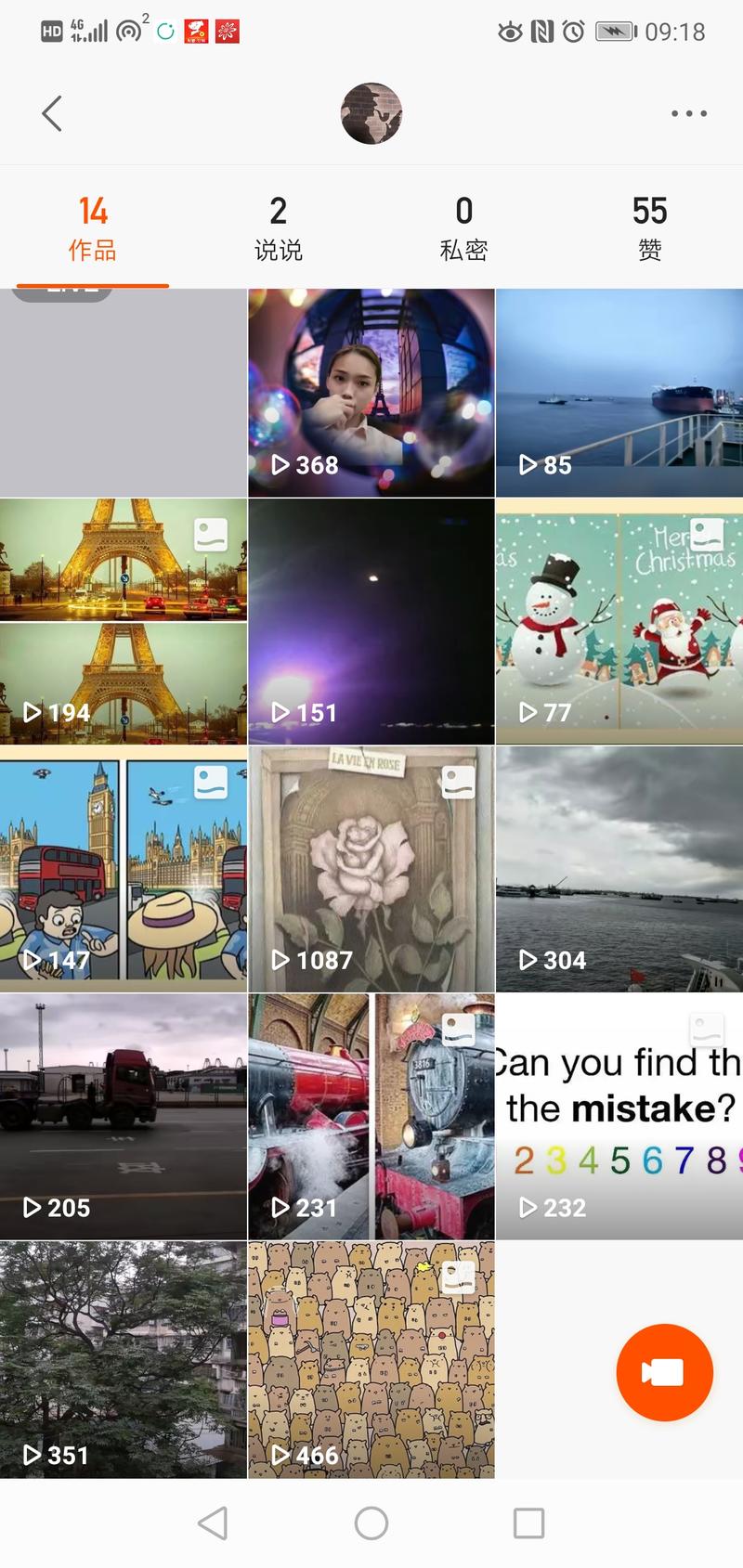Screen dimensions: 743x1568
Task: Open the bubble selfie video with 368 plays
Action: (371, 393)
